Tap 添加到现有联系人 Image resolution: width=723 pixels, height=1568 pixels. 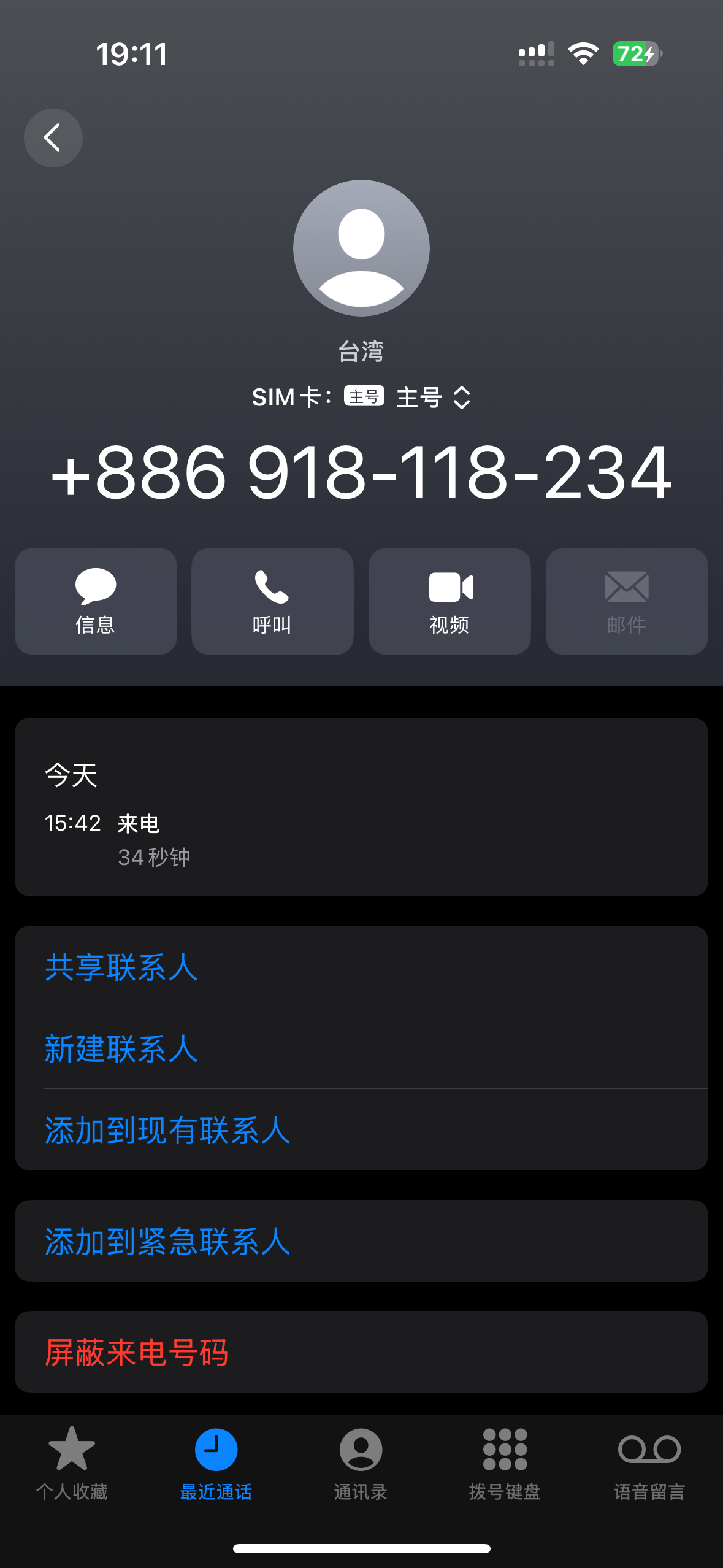tap(361, 1130)
